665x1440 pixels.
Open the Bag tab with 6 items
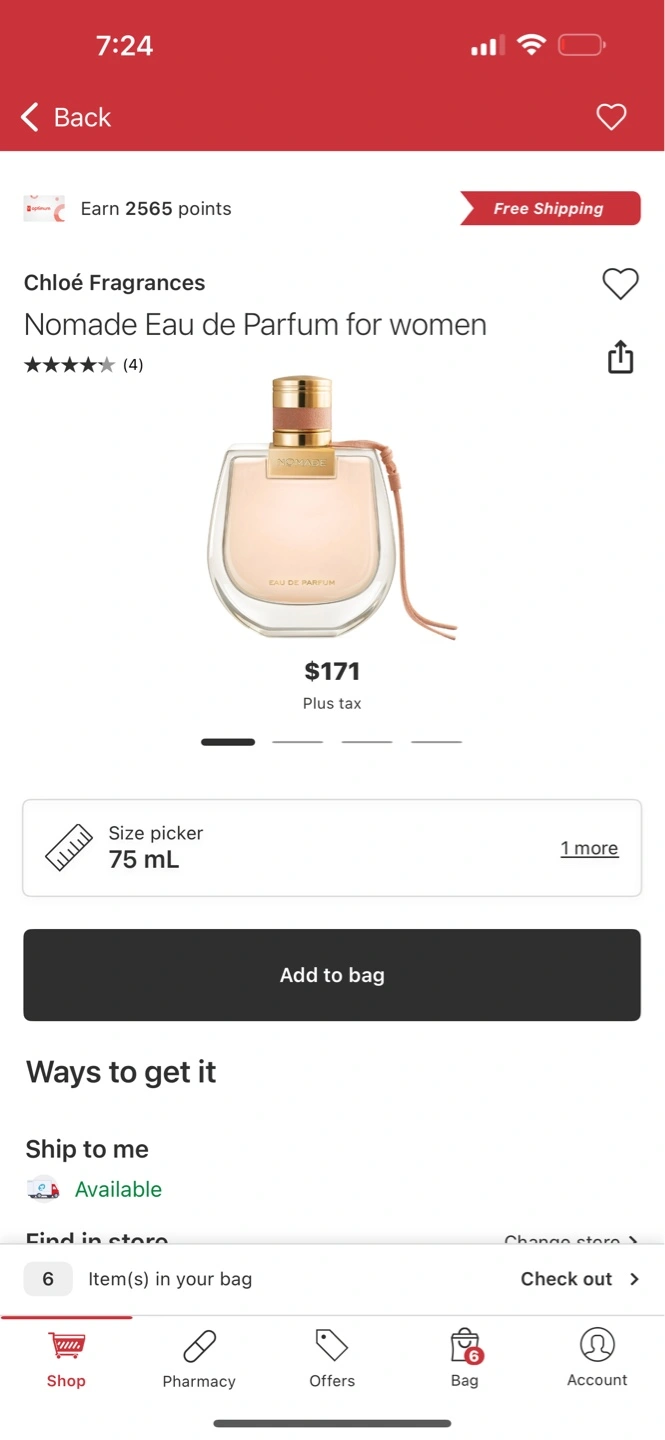pyautogui.click(x=465, y=1360)
